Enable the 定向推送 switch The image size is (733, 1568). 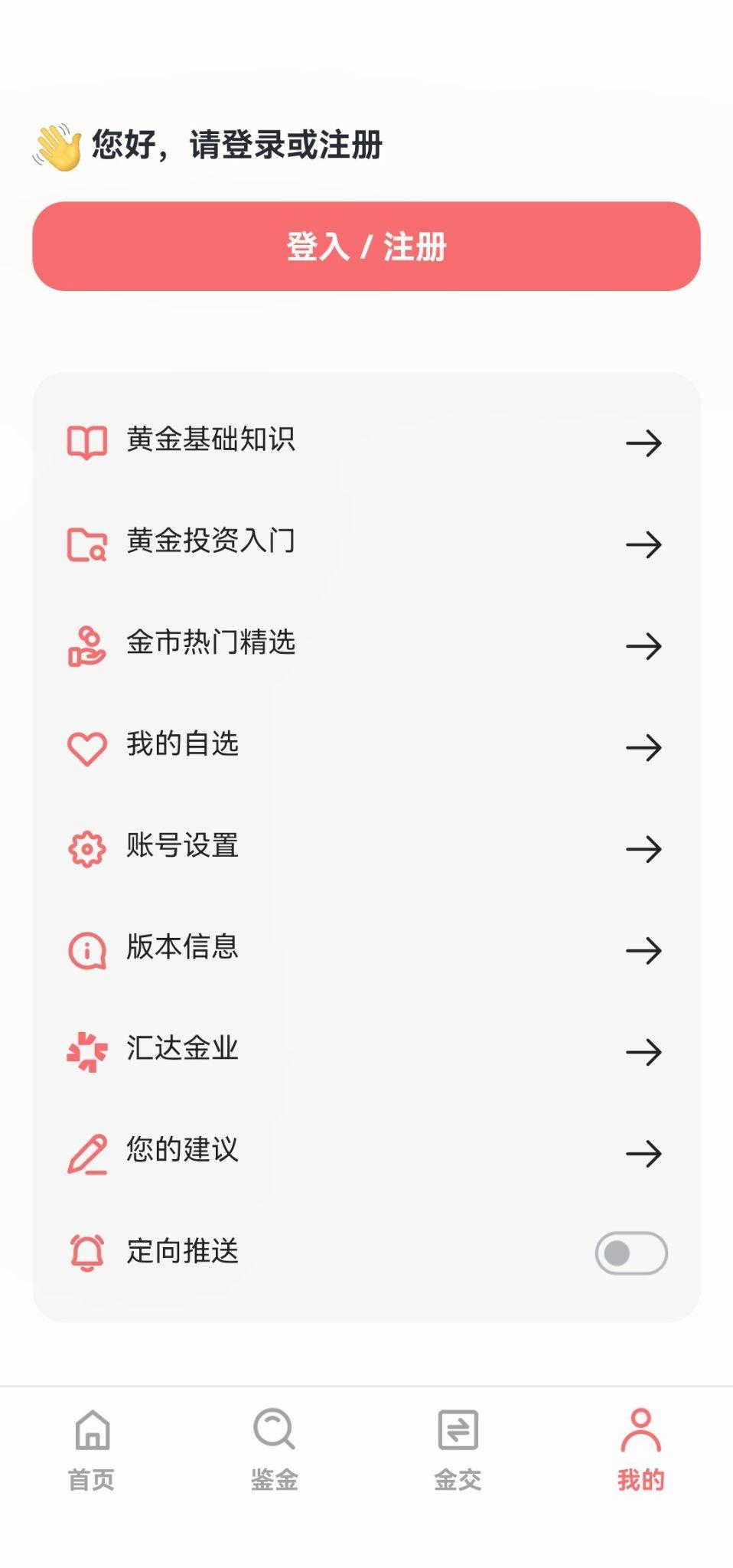(630, 1253)
